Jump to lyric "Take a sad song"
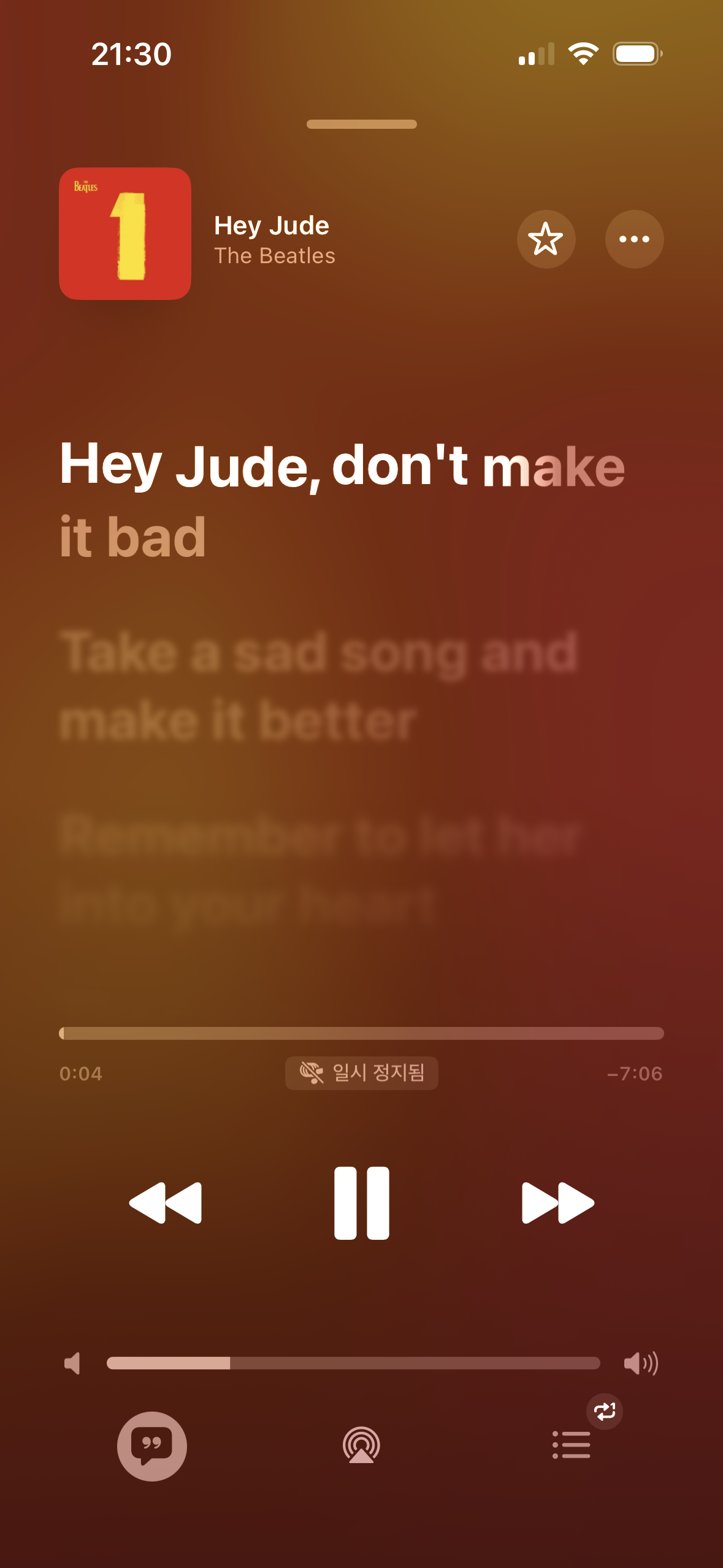Viewport: 723px width, 1568px height. (x=319, y=685)
